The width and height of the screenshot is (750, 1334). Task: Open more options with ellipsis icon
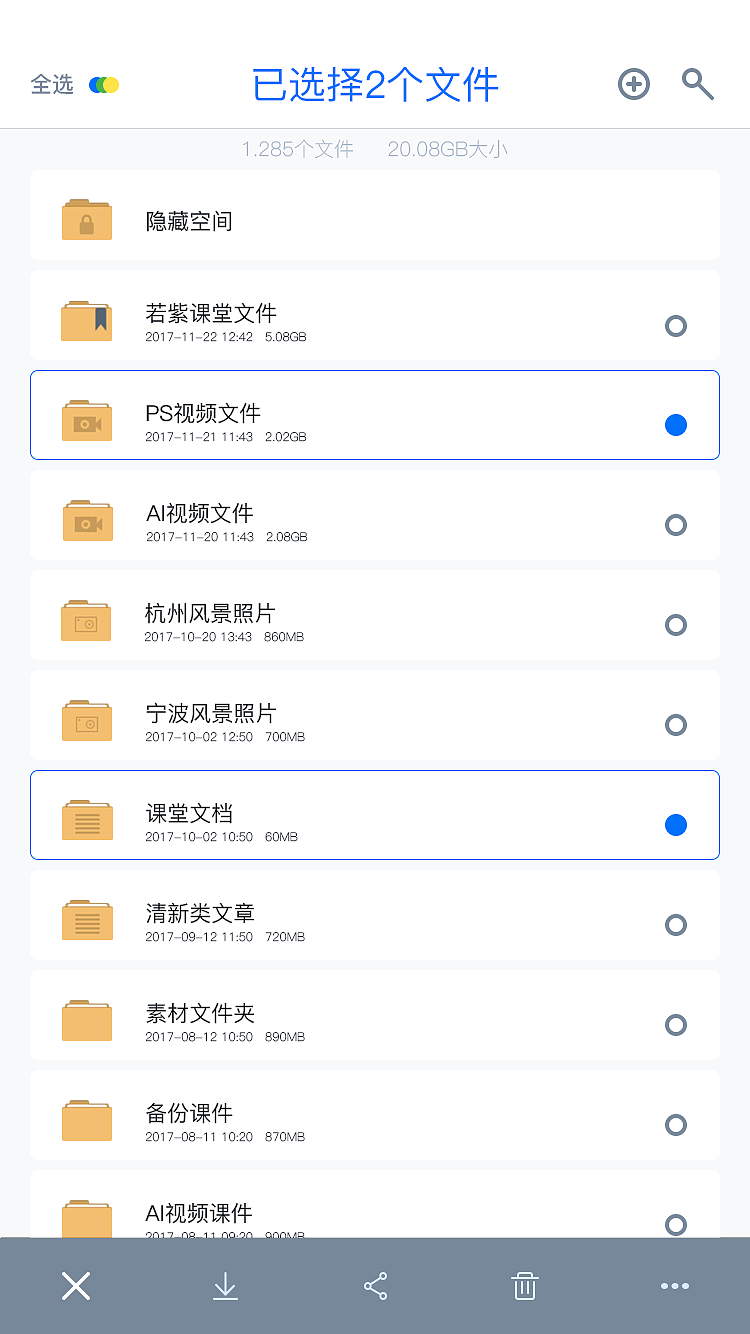(x=675, y=1286)
